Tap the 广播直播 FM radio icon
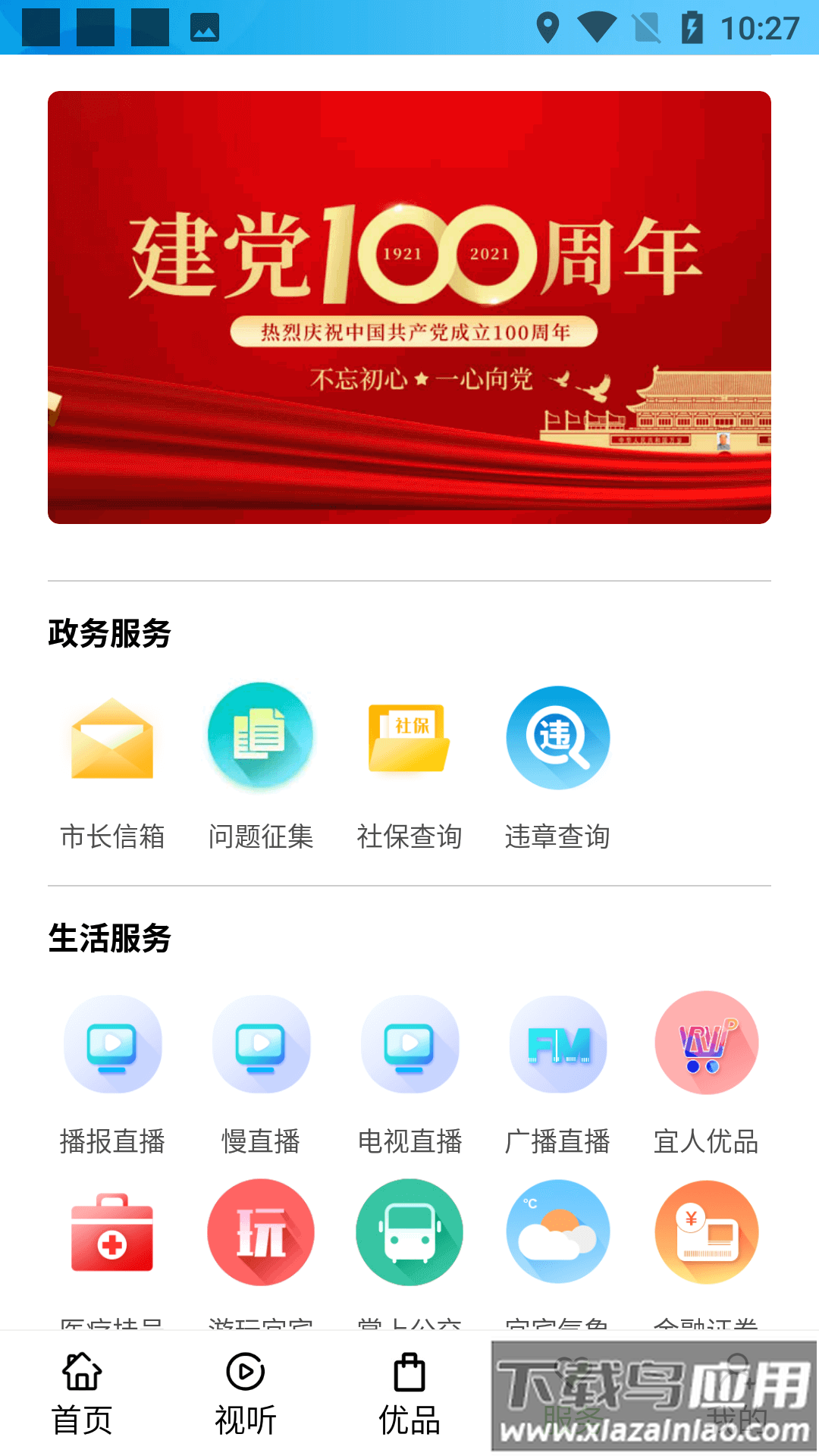This screenshot has height=1456, width=819. tap(557, 1045)
